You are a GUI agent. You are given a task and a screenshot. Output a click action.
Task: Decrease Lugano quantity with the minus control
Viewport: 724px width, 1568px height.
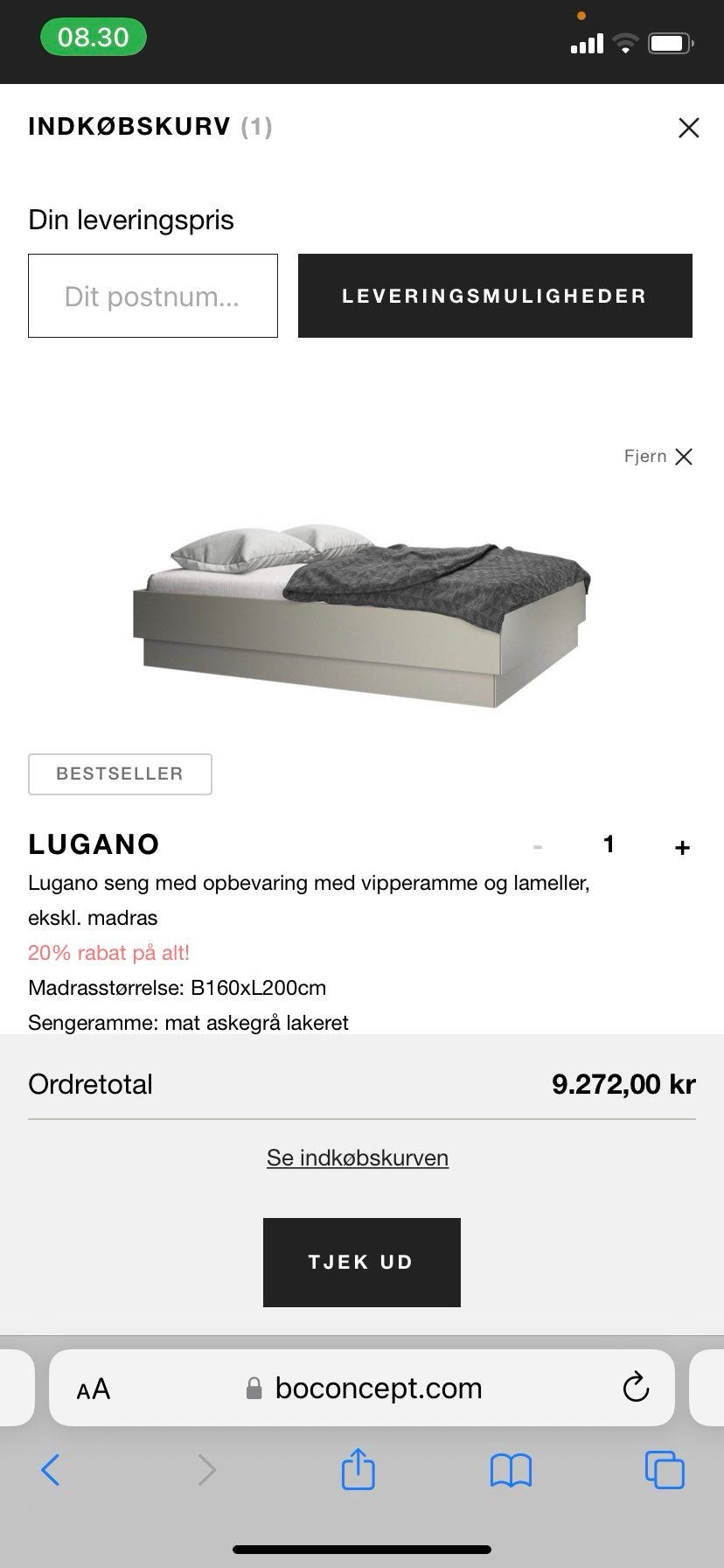pyautogui.click(x=539, y=846)
